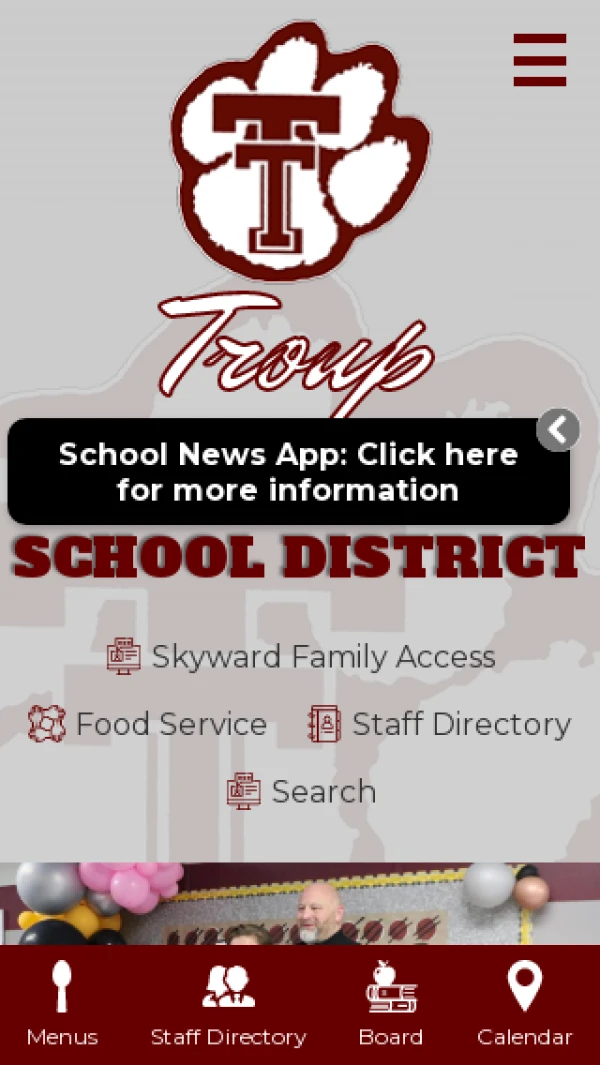Tap the Search link

point(301,792)
